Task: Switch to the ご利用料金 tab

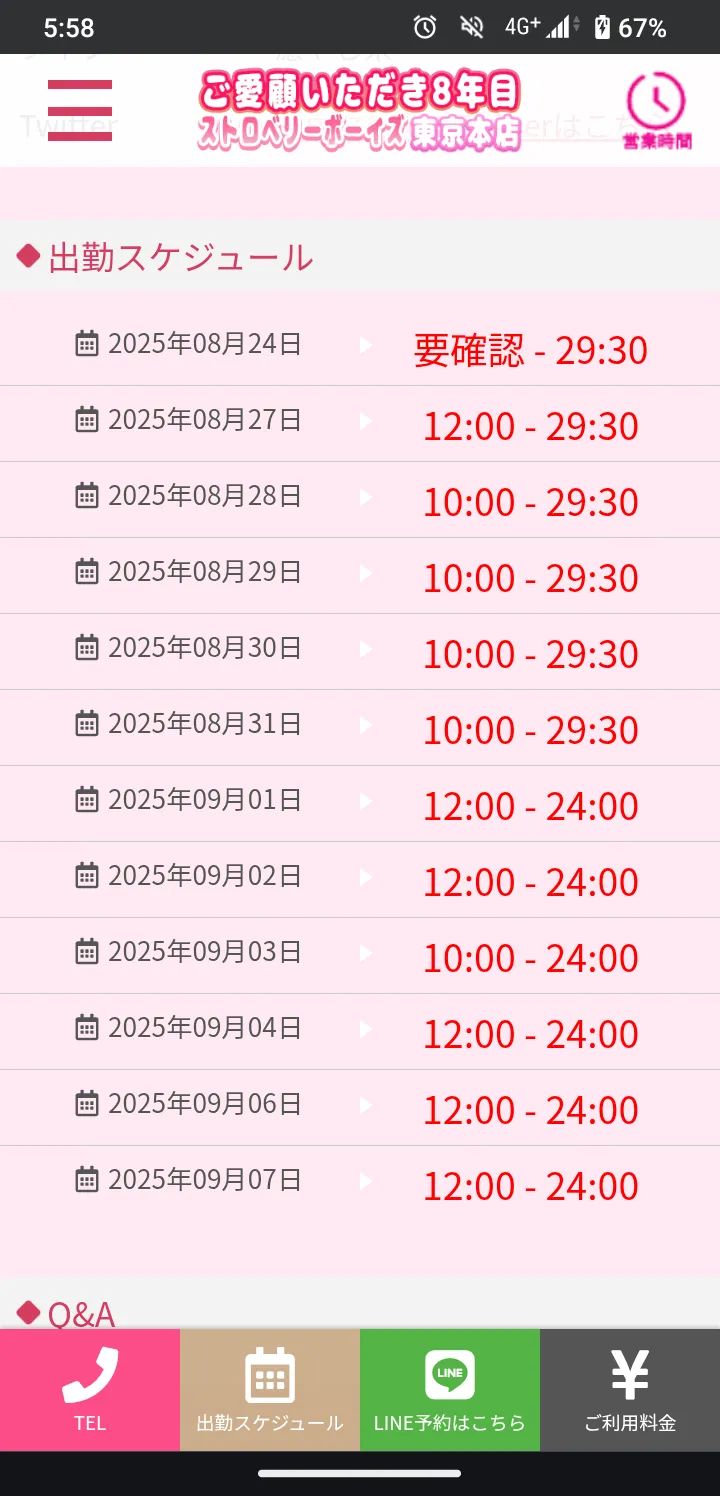Action: 629,1391
